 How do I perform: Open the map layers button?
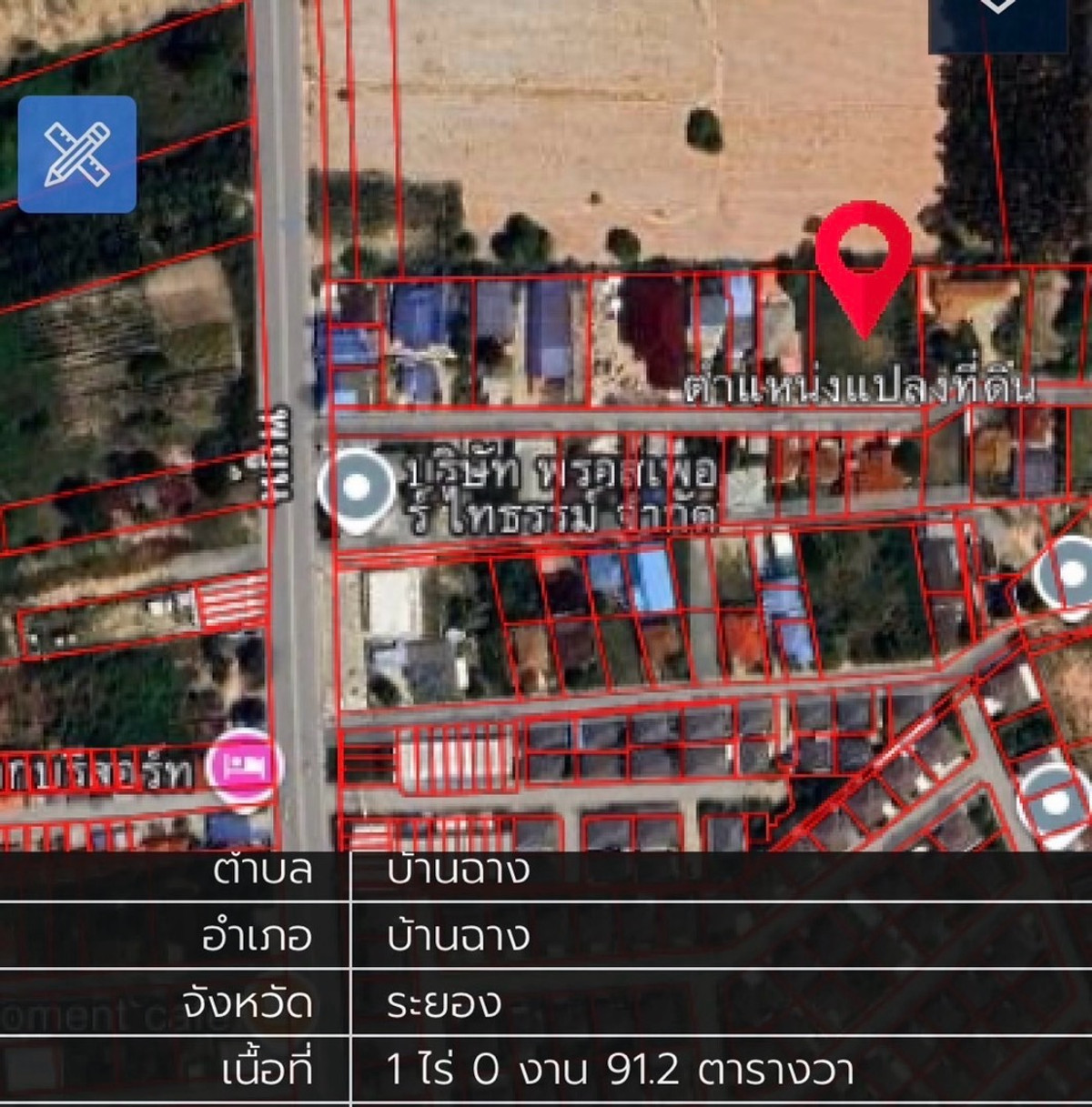[x=997, y=20]
